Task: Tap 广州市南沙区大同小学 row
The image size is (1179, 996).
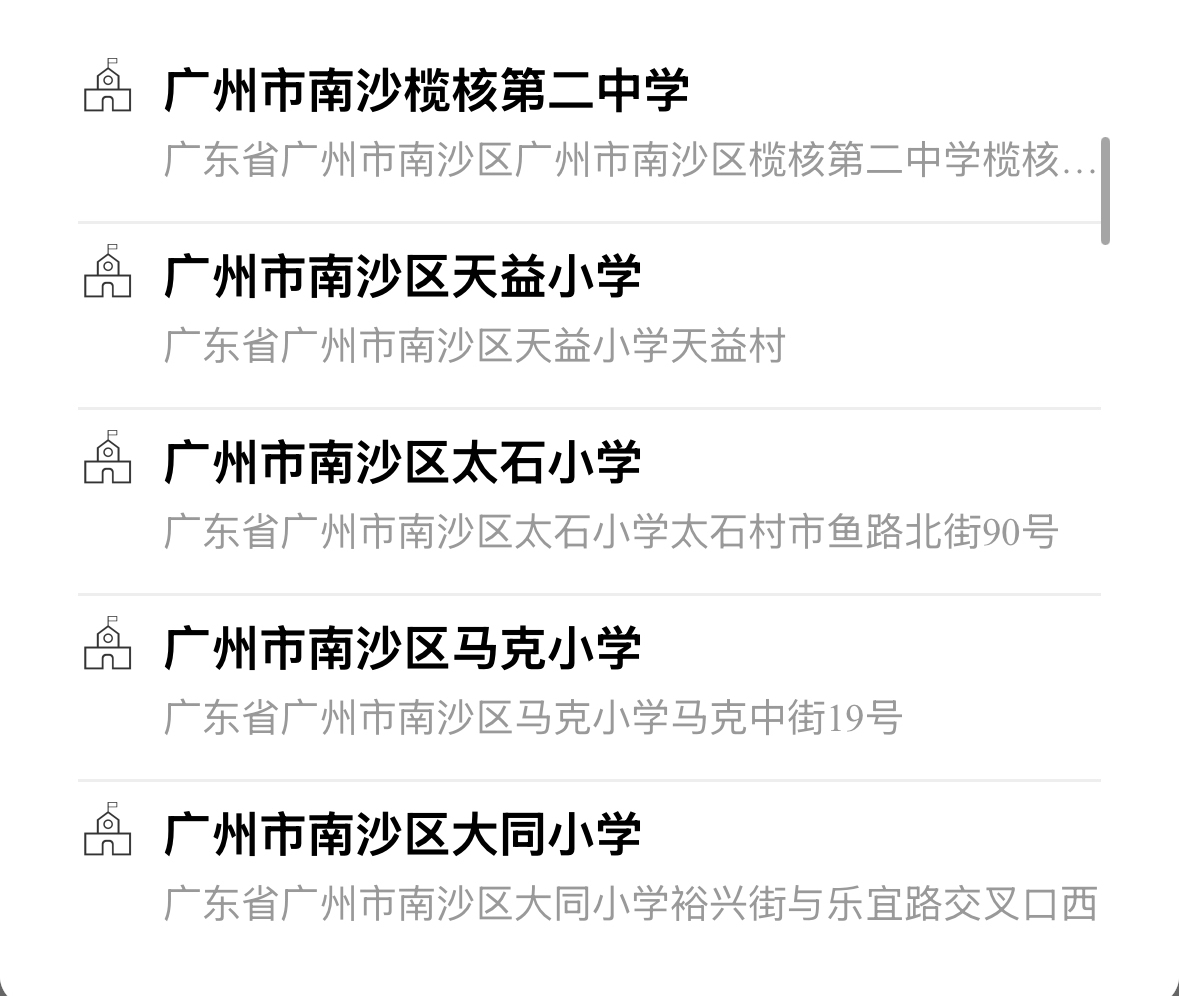Action: 402,836
